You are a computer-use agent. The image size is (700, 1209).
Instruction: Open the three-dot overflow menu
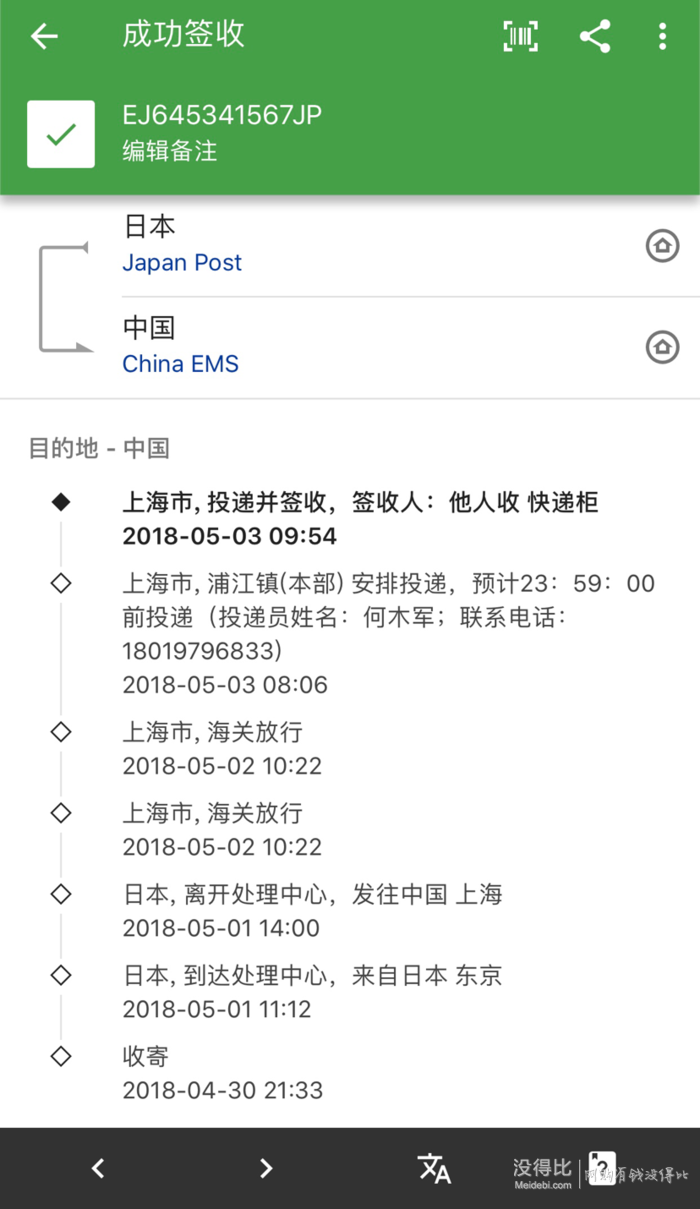[x=662, y=37]
